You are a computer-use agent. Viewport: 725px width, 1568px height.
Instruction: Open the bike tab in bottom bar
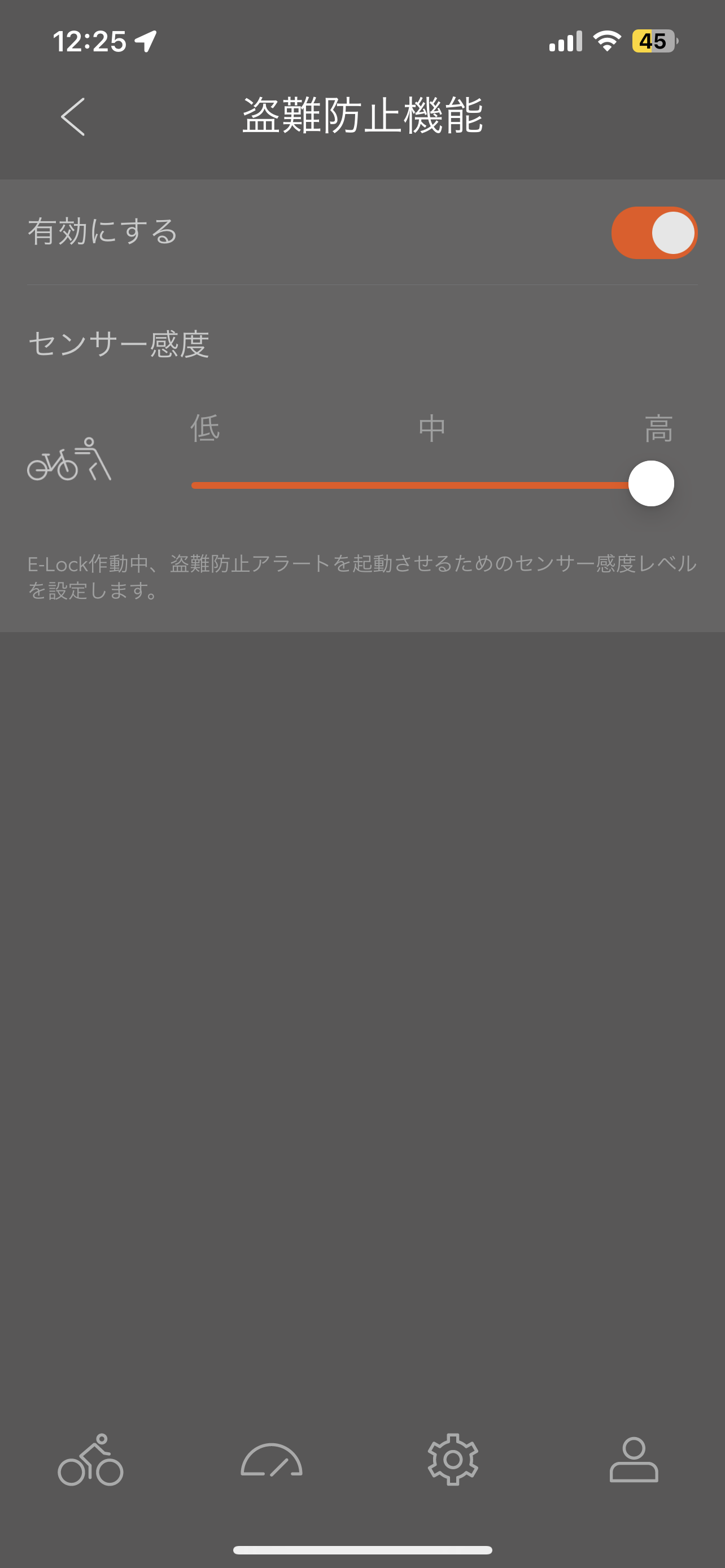[x=91, y=1460]
